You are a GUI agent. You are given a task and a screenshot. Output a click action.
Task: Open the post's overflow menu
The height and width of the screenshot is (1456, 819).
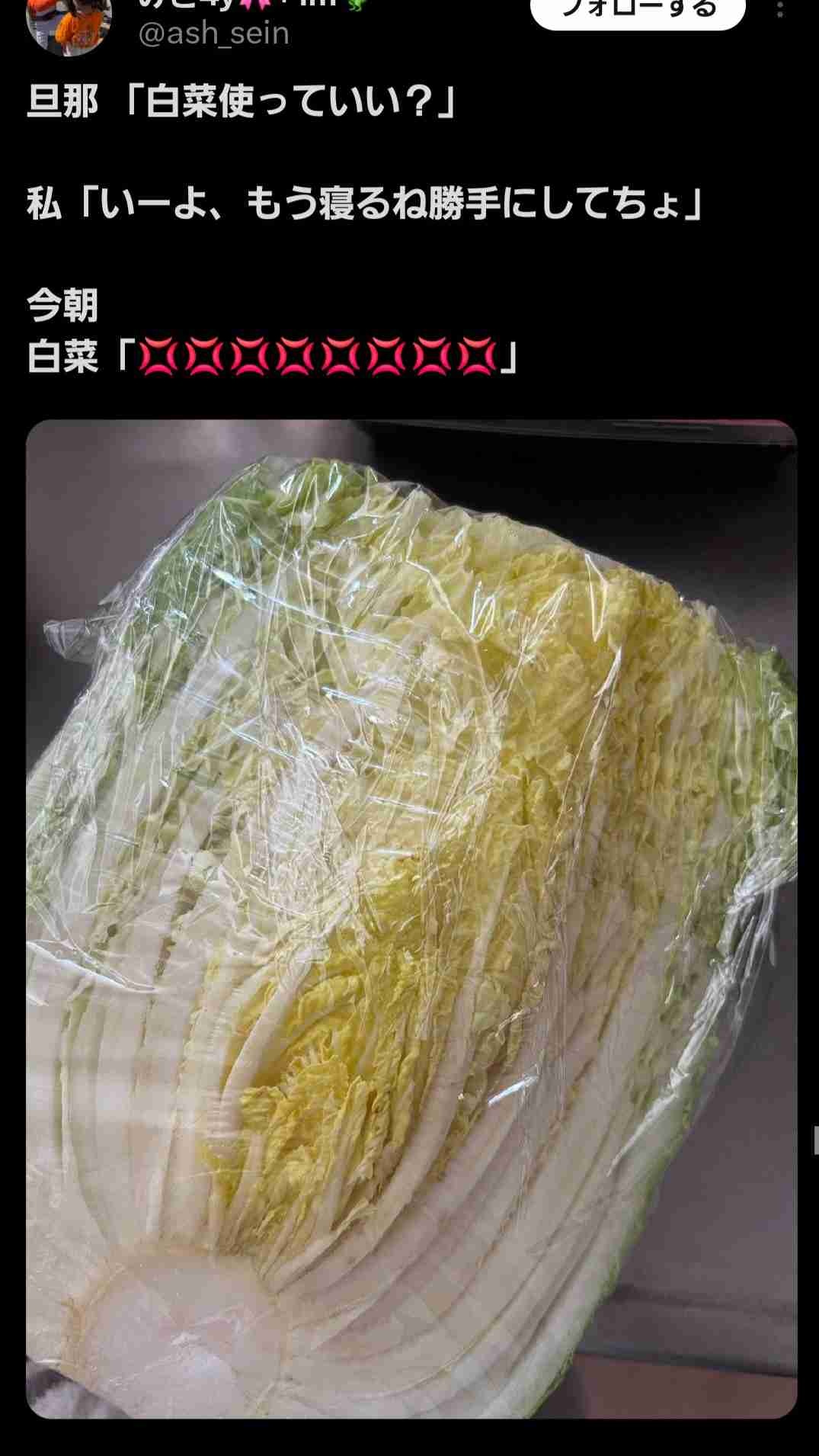[779, 9]
